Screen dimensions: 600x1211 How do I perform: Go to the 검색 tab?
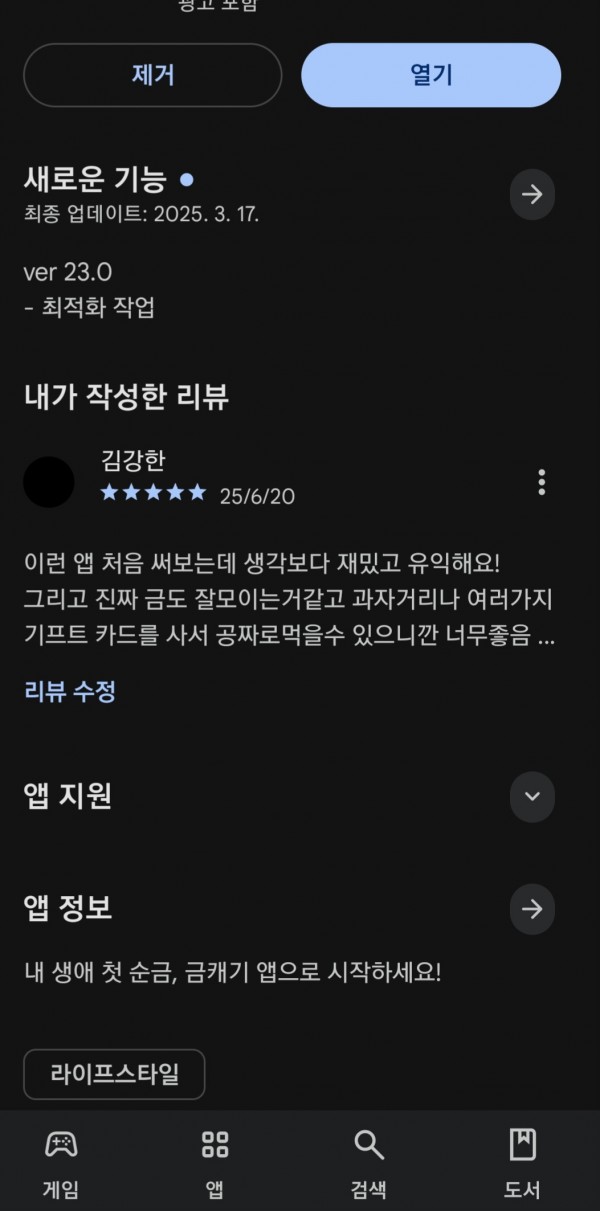click(369, 1163)
